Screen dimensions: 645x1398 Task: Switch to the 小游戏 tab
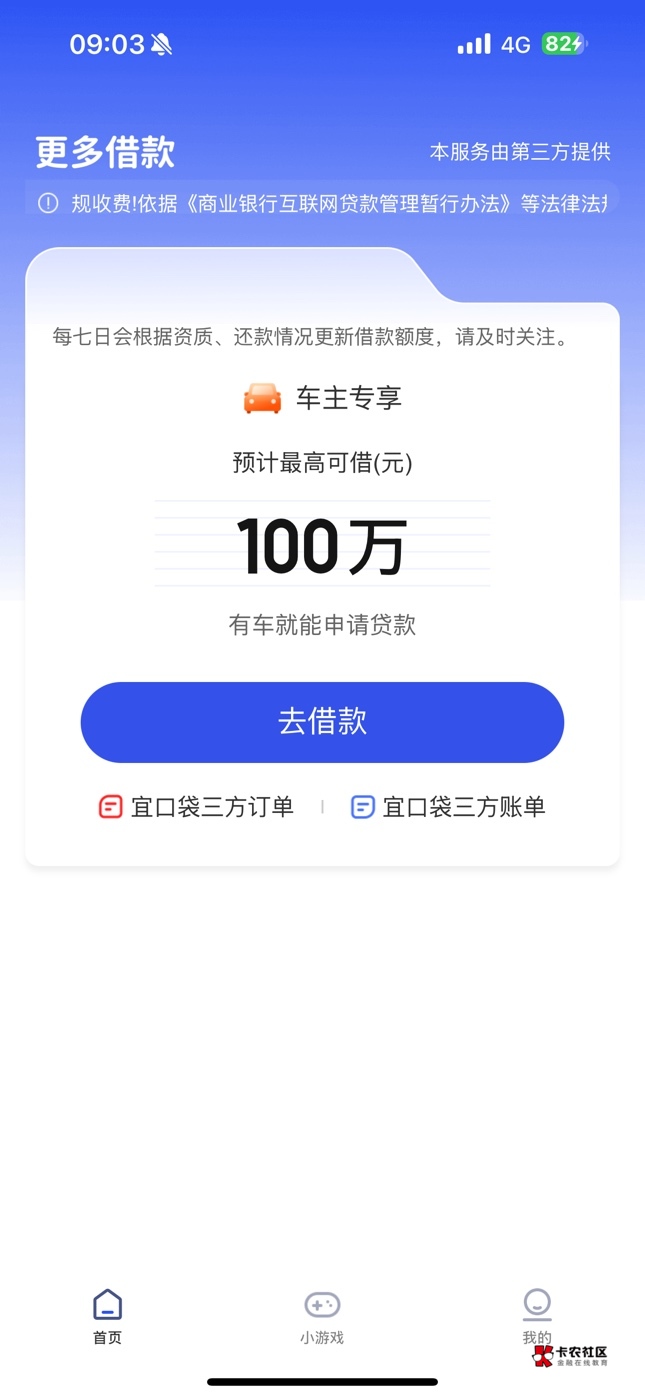pos(322,1316)
